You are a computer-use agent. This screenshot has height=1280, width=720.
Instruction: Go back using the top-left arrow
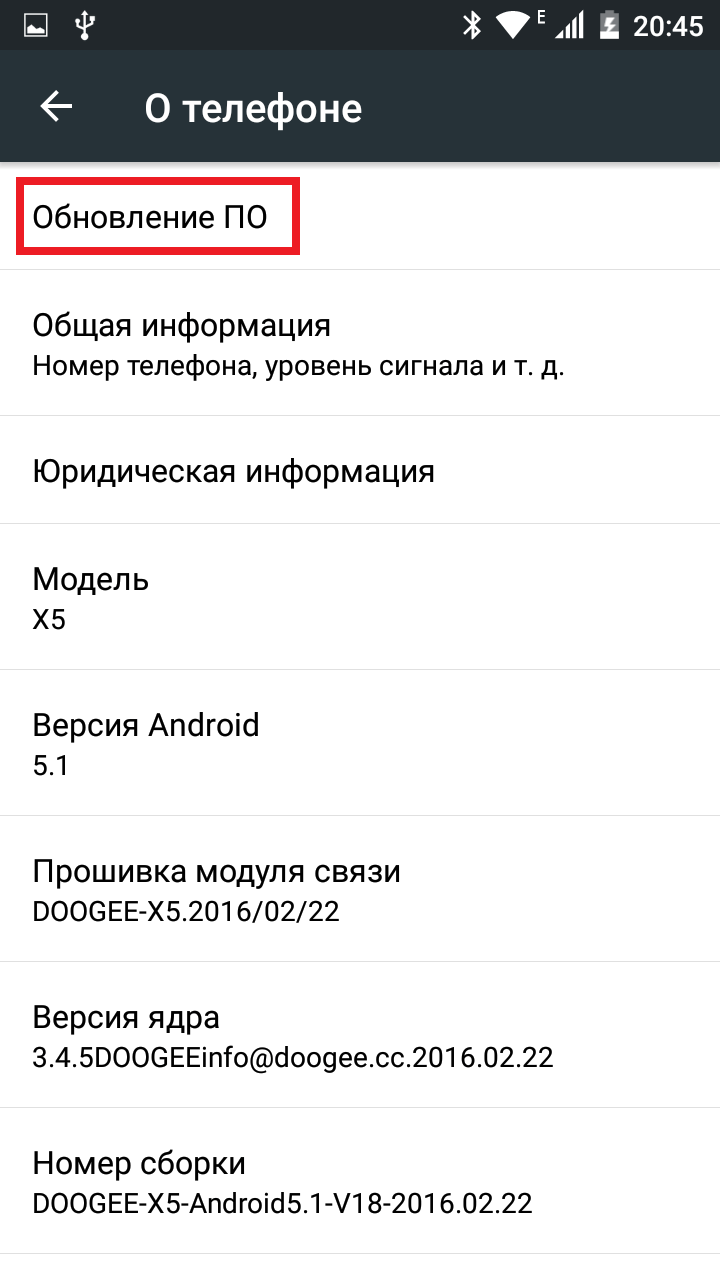pyautogui.click(x=56, y=107)
